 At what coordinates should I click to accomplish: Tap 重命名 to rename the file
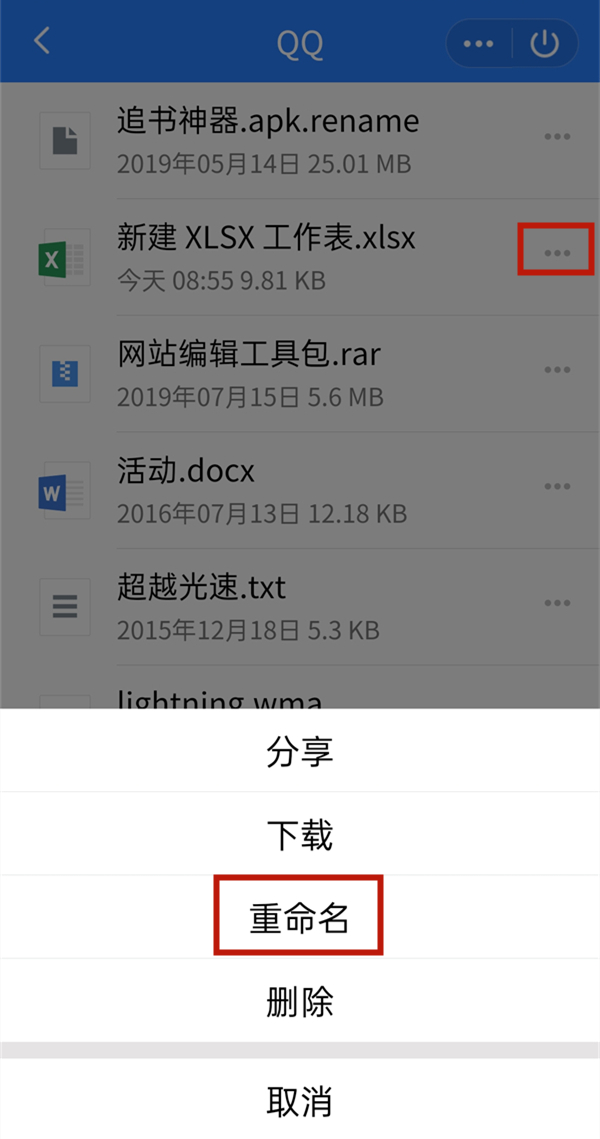click(299, 917)
